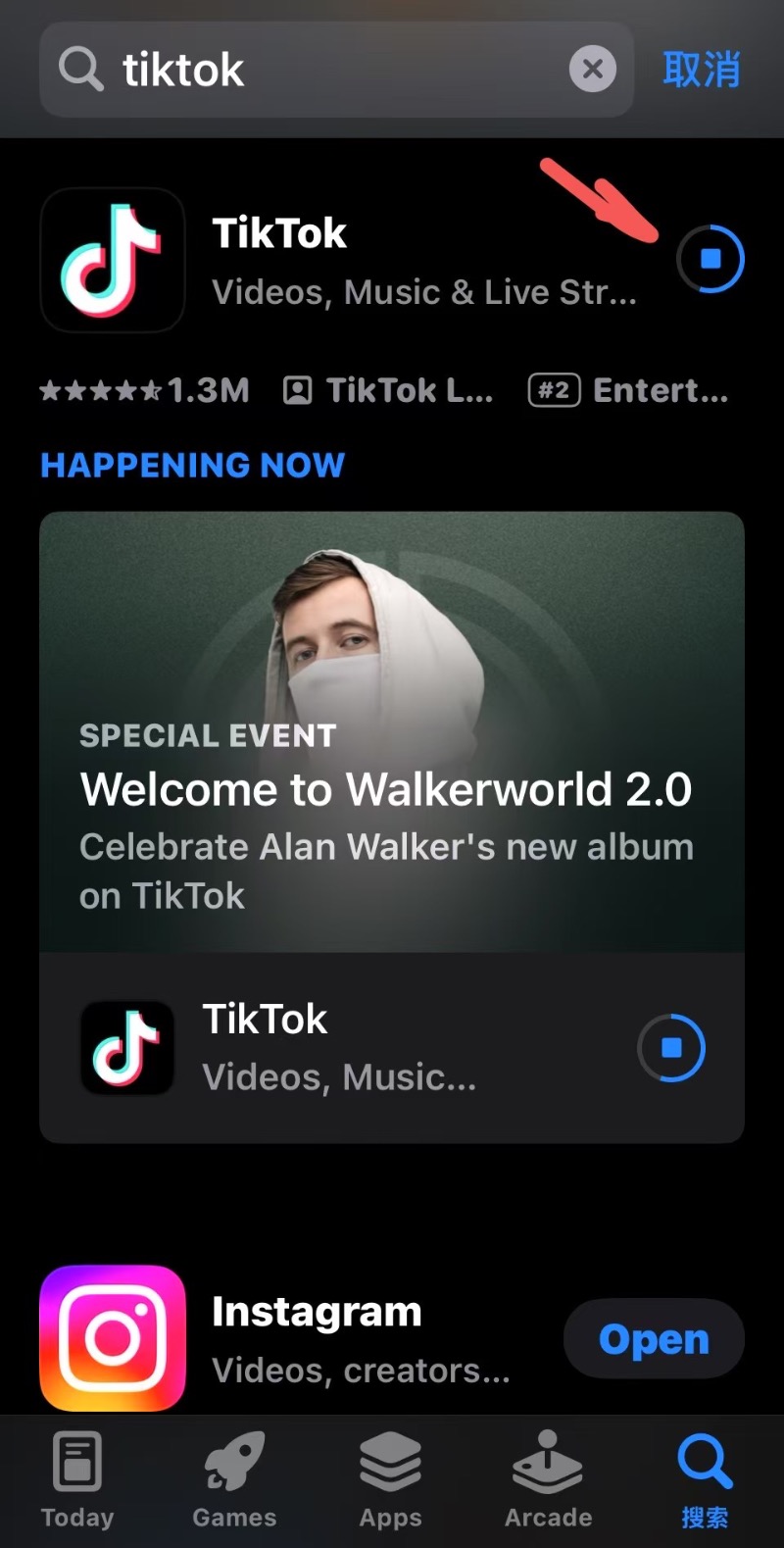The image size is (784, 1548).
Task: Cancel the search with 取消
Action: (701, 70)
